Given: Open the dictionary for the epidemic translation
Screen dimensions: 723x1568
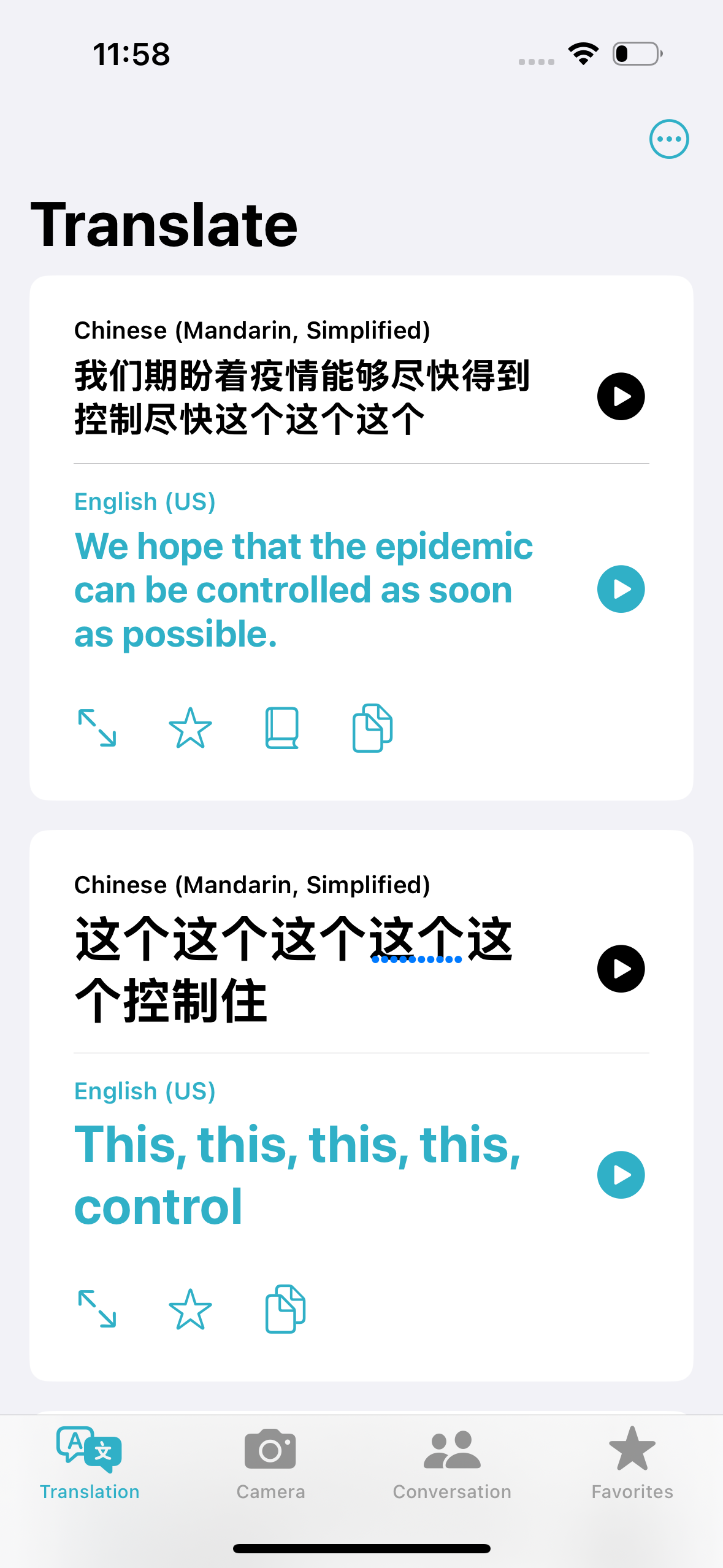Looking at the screenshot, I should coord(282,728).
